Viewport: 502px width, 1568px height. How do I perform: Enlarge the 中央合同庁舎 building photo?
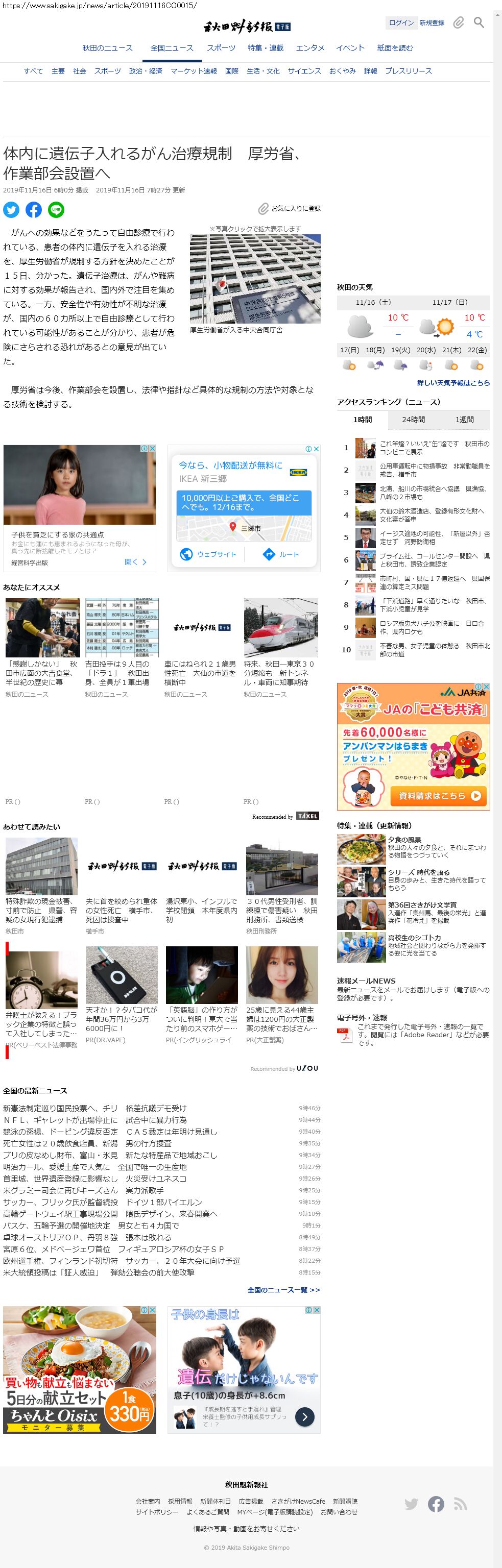[255, 279]
